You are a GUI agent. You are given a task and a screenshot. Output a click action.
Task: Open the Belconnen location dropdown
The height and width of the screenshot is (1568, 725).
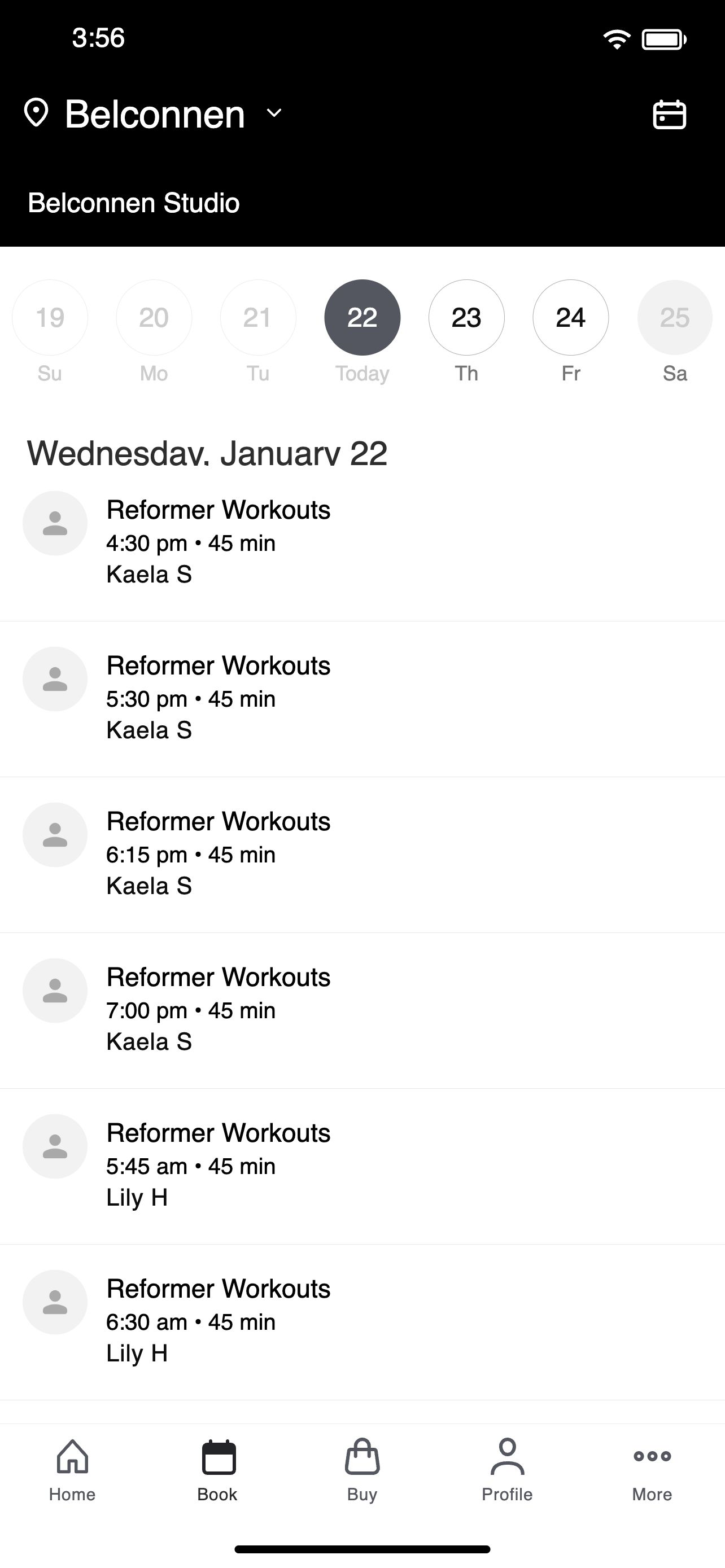click(154, 114)
